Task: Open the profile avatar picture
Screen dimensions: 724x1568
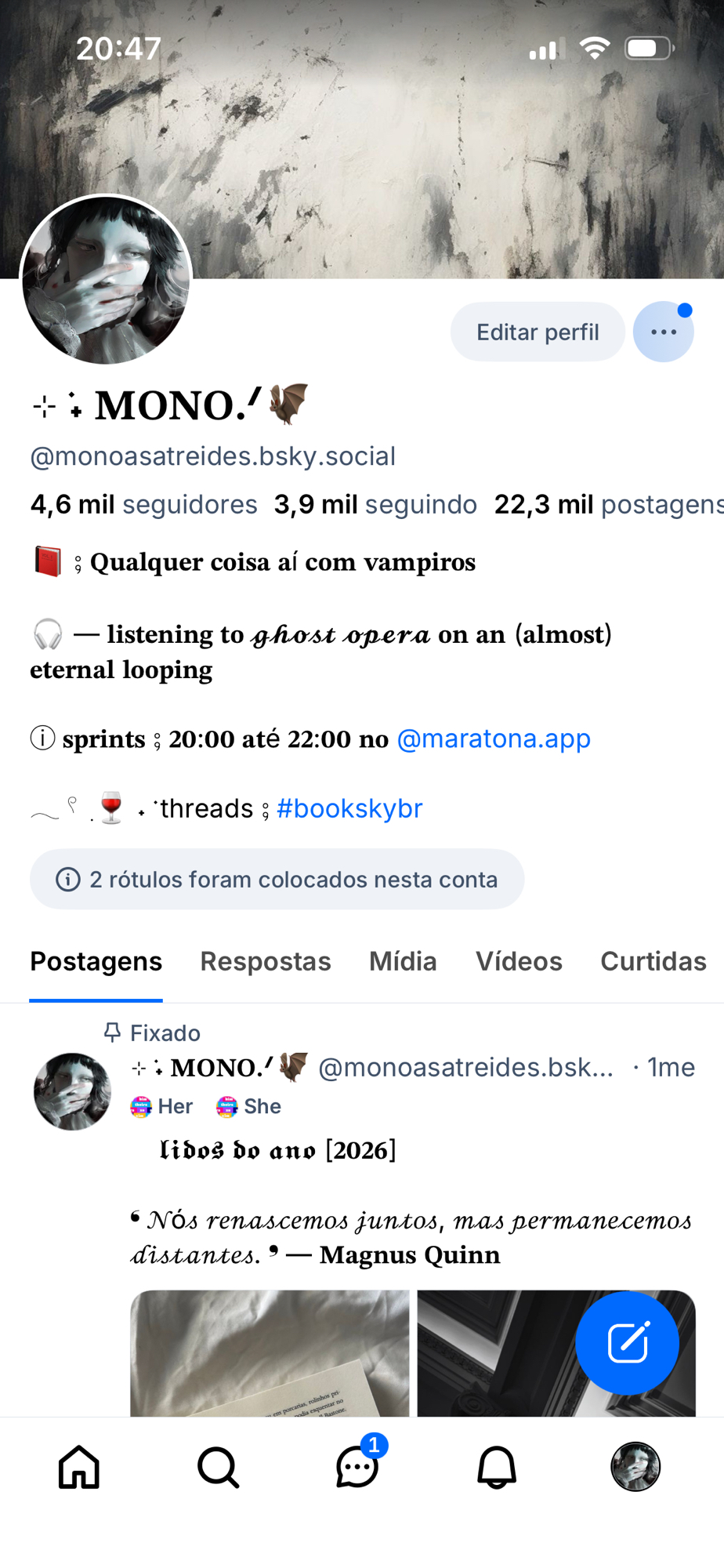Action: pos(106,280)
